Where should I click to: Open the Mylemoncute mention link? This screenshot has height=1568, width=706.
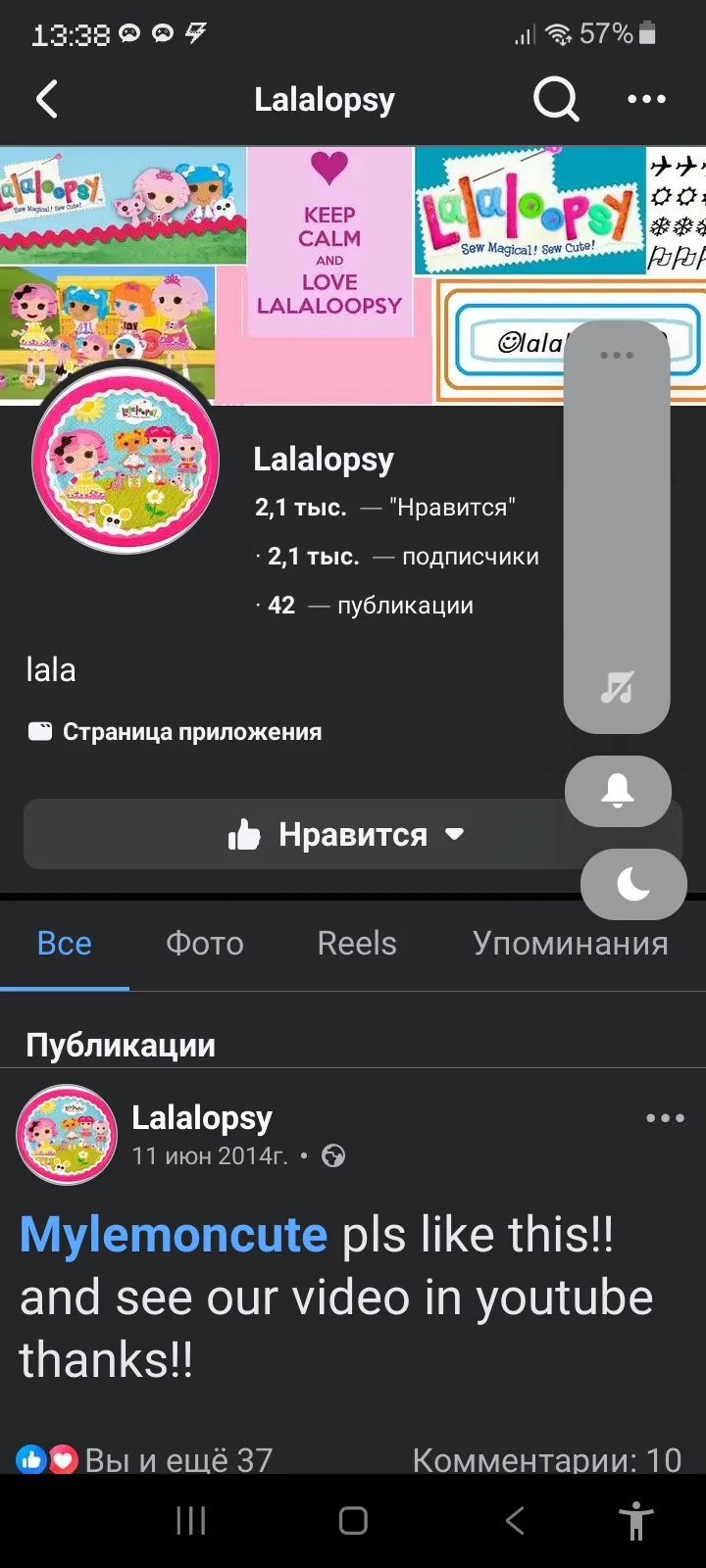coord(174,1234)
